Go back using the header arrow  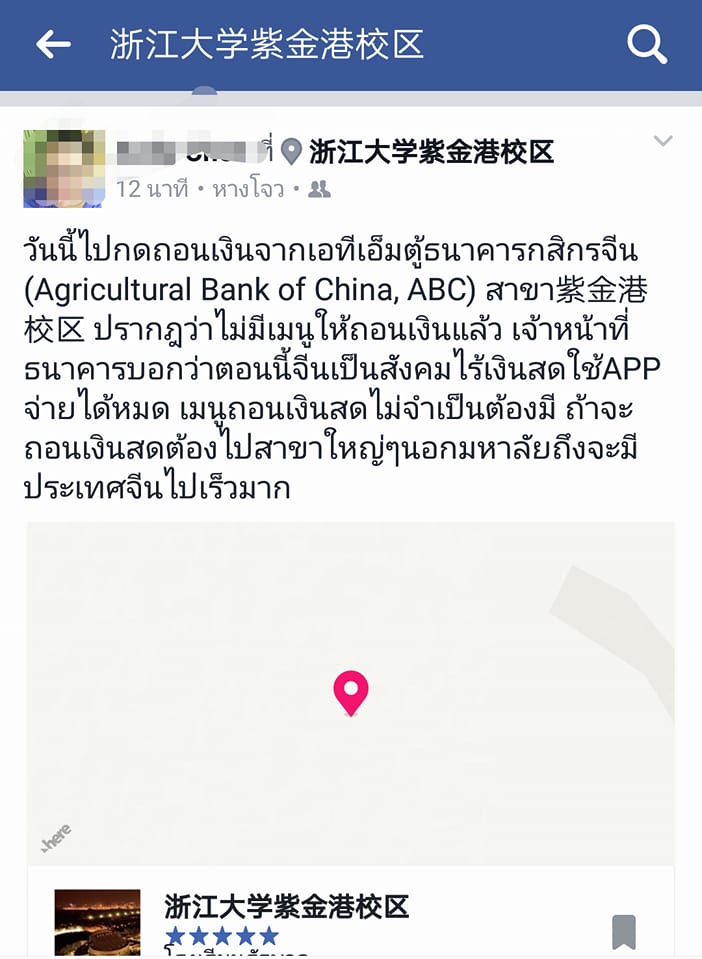point(53,44)
